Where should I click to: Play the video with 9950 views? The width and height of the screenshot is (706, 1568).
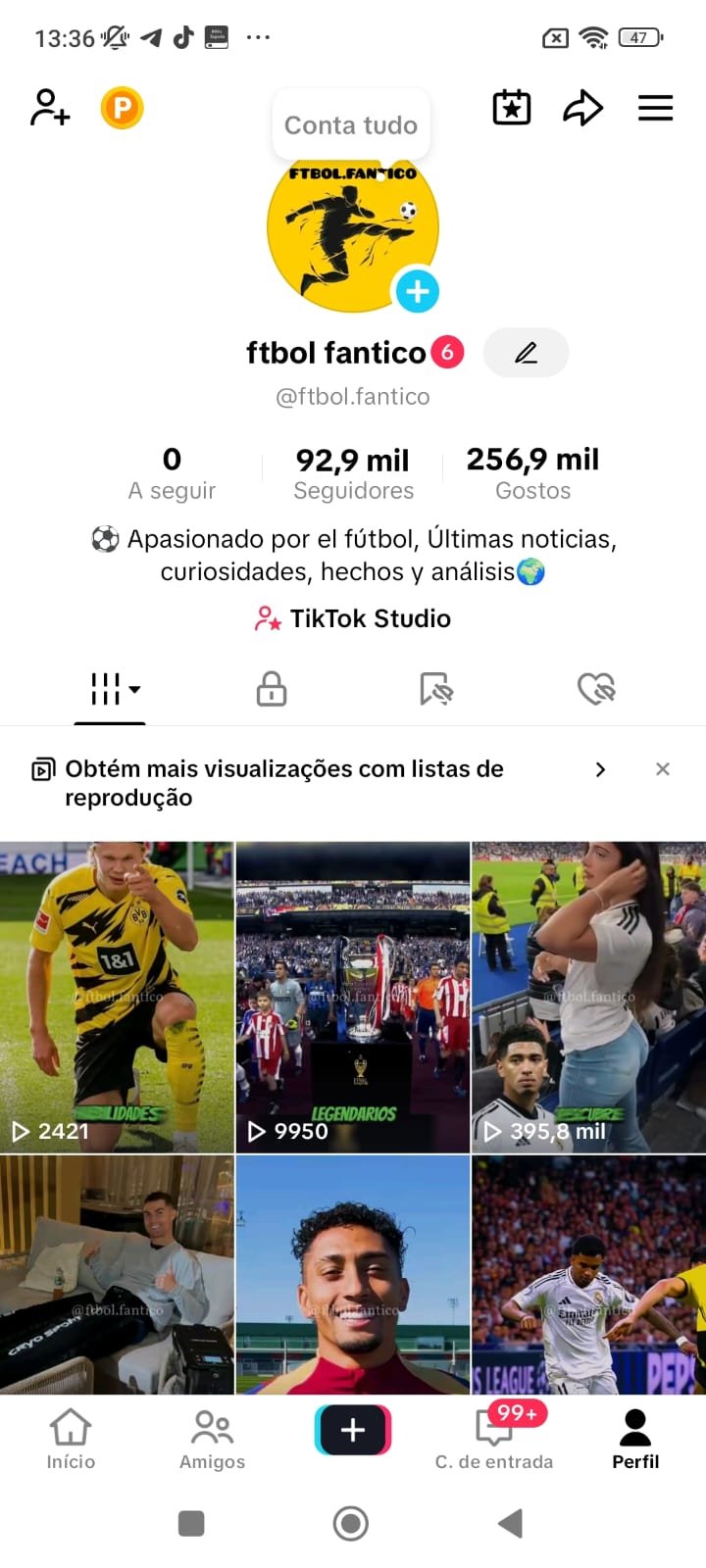tap(353, 995)
